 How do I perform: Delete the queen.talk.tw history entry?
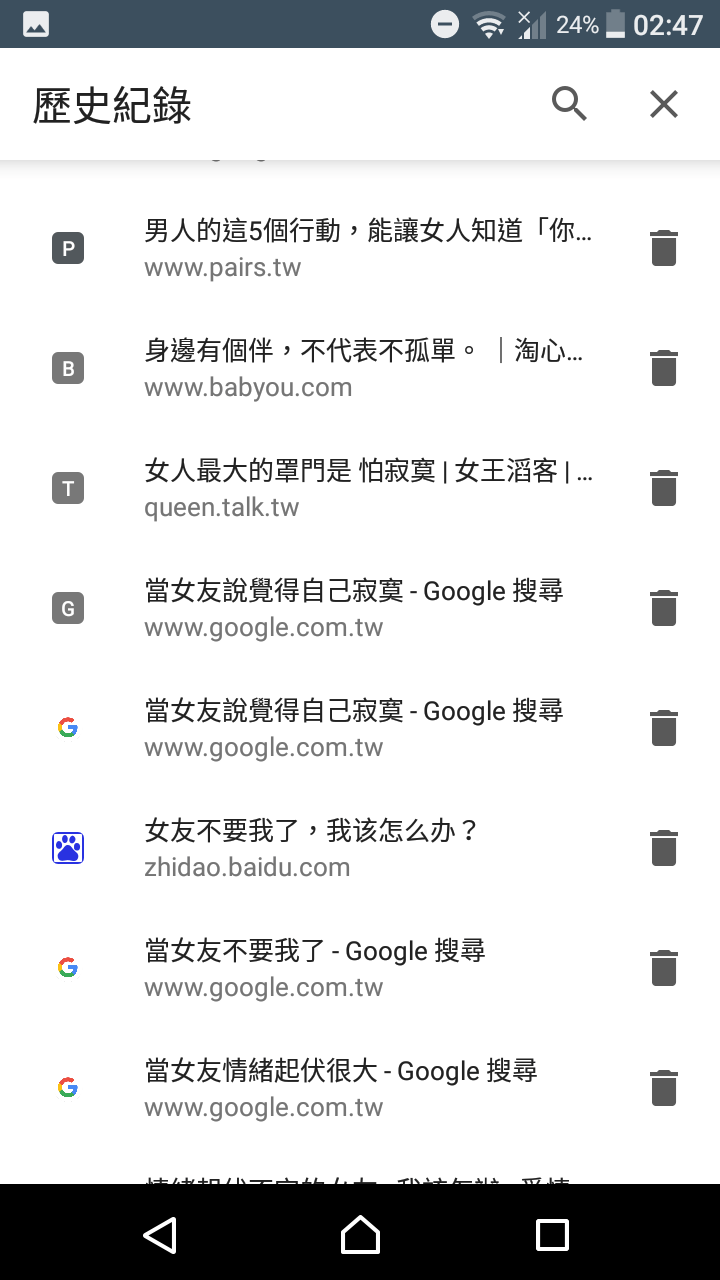(x=664, y=488)
